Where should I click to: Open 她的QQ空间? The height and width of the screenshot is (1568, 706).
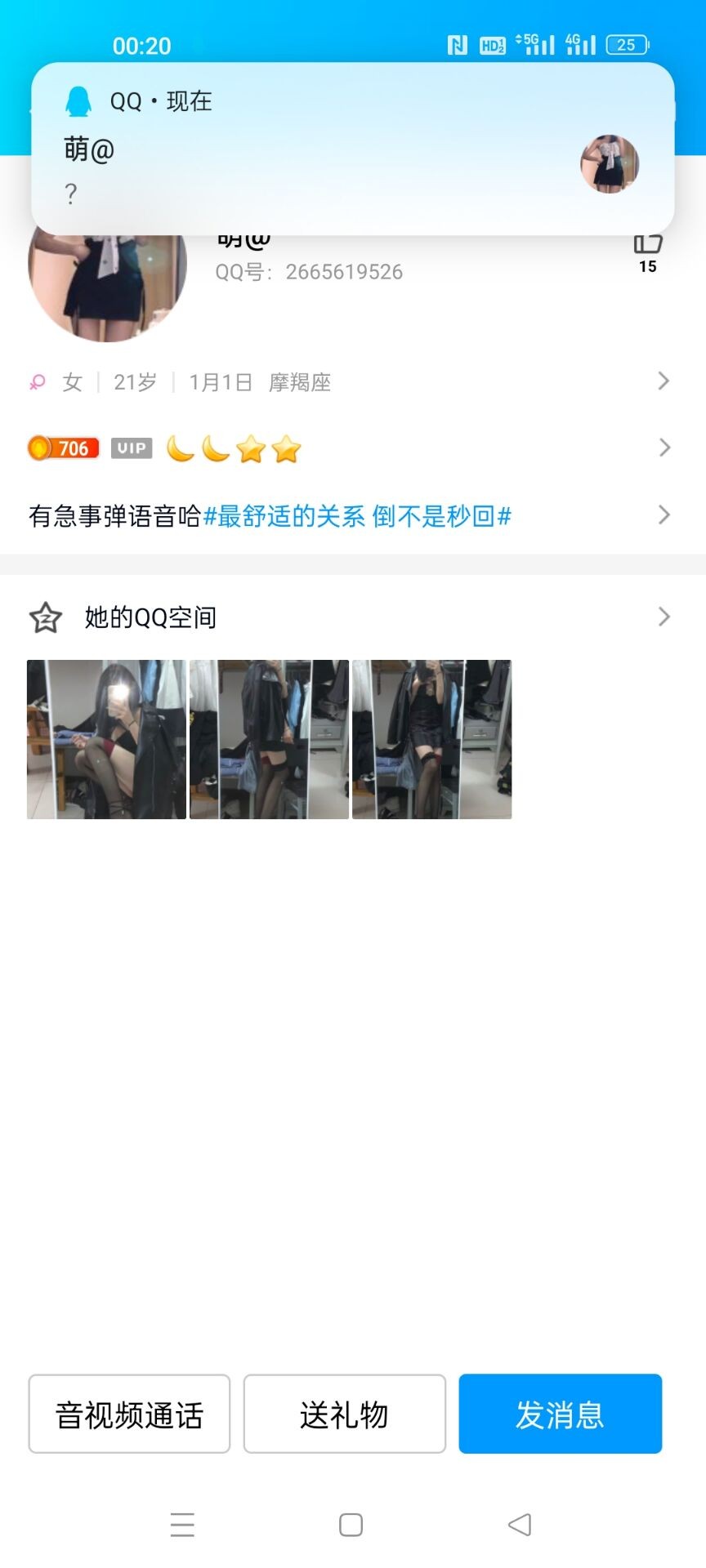pyautogui.click(x=351, y=617)
